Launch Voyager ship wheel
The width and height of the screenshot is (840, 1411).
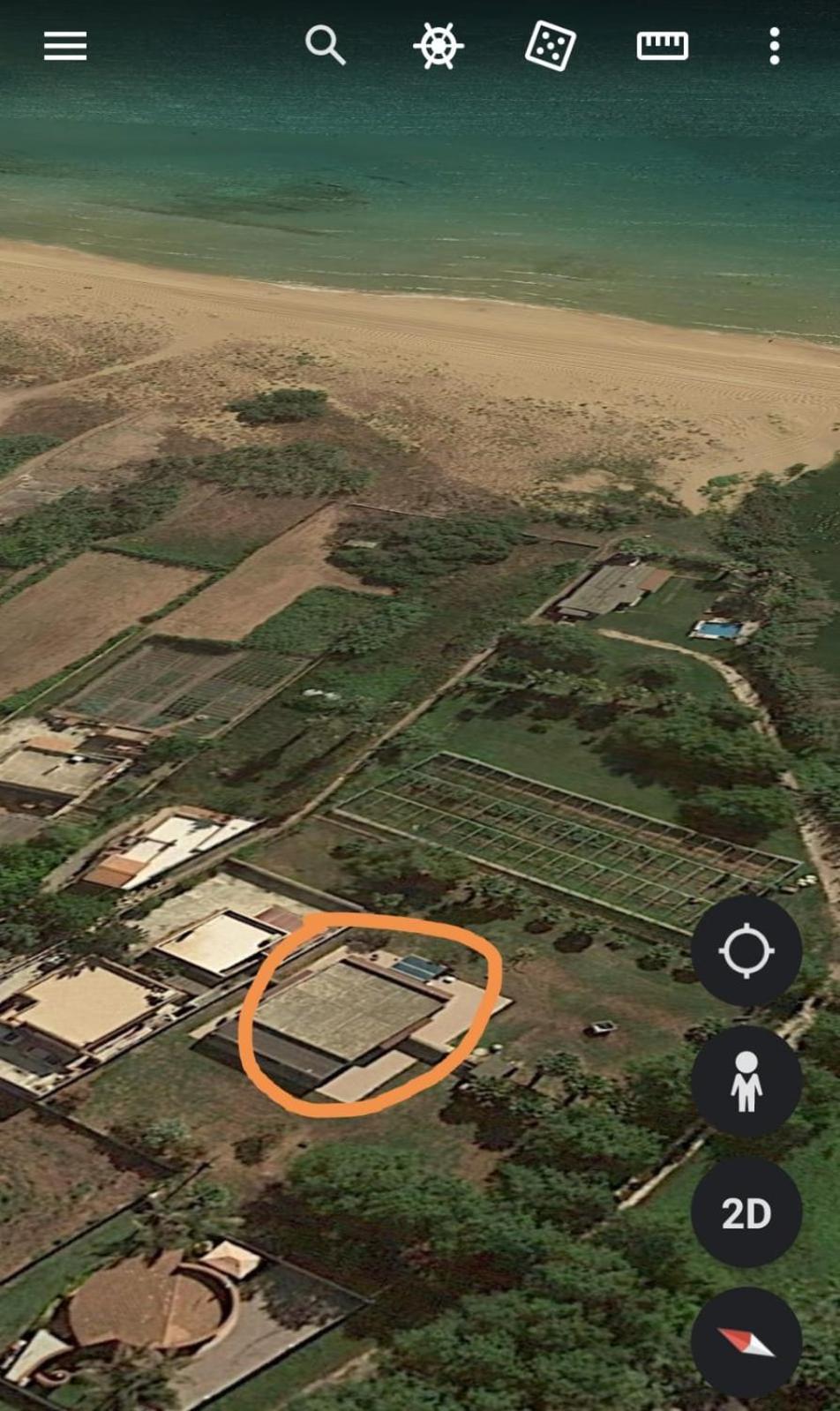pos(438,46)
